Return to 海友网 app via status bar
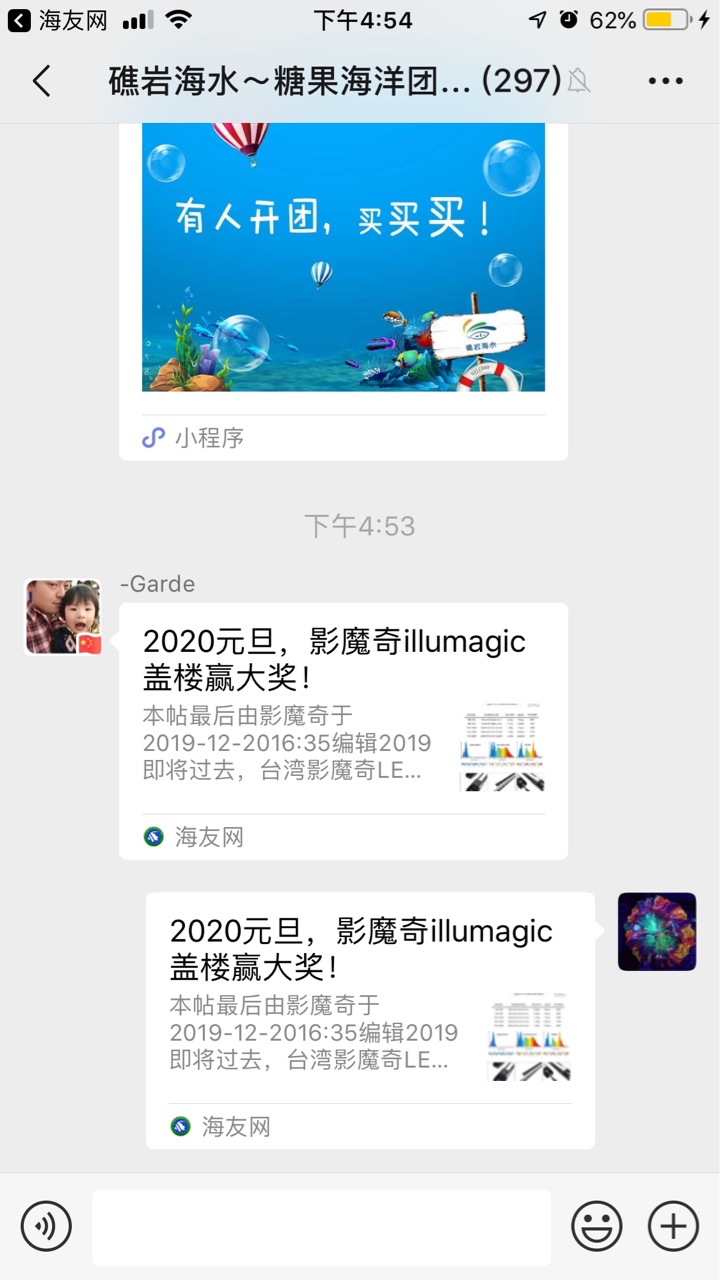 coord(58,20)
